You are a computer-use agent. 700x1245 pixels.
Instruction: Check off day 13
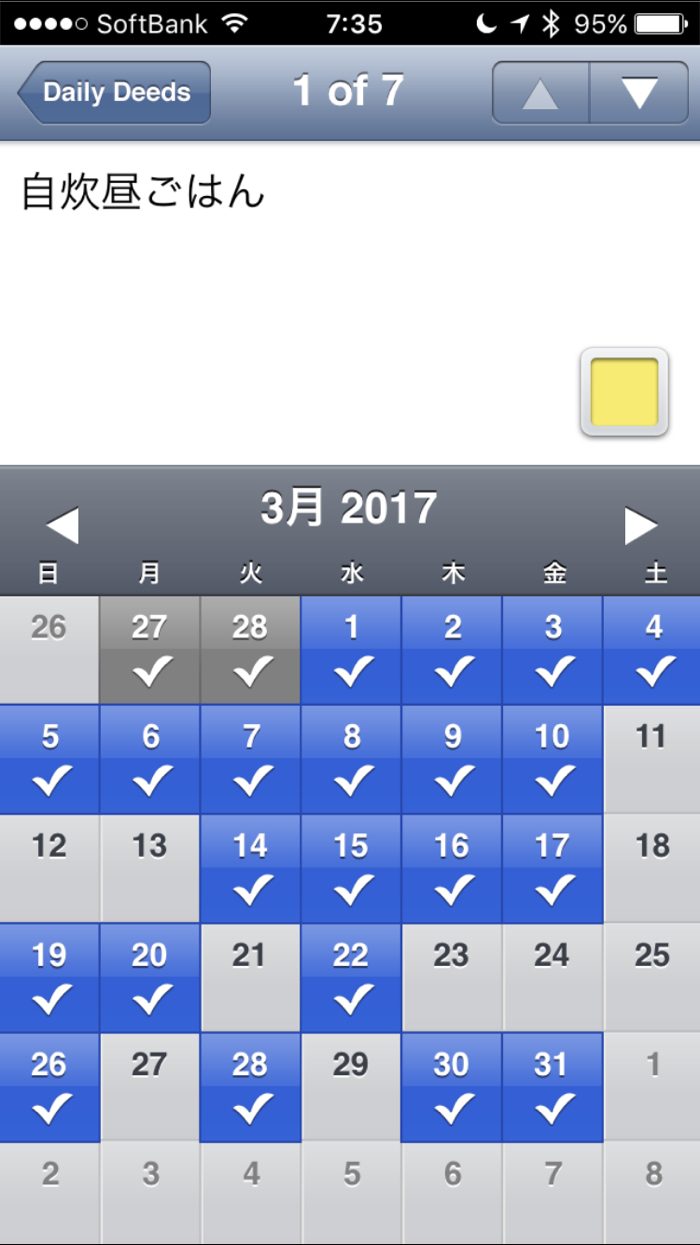tap(150, 868)
